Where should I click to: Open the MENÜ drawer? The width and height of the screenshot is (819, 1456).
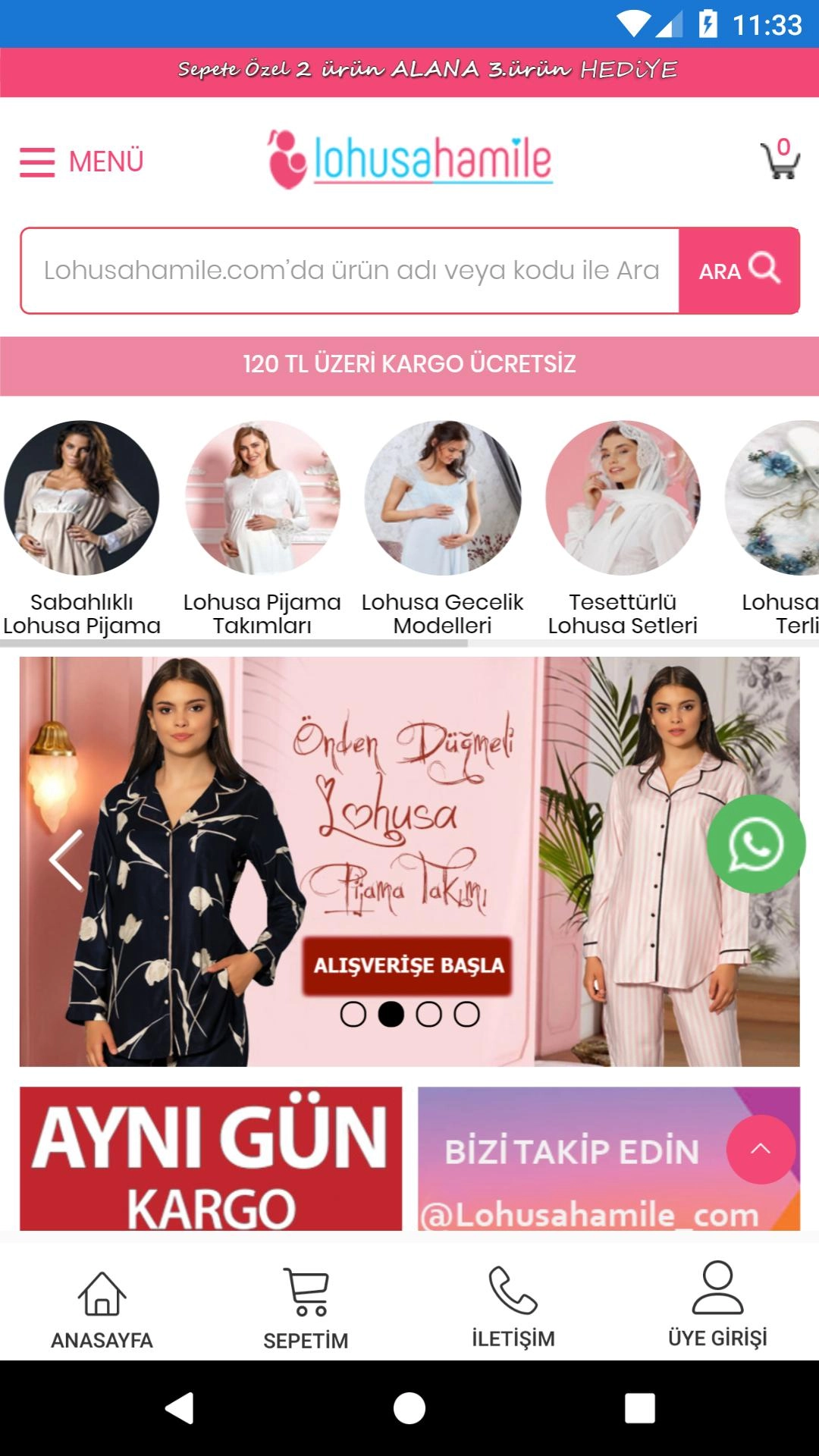pos(82,162)
